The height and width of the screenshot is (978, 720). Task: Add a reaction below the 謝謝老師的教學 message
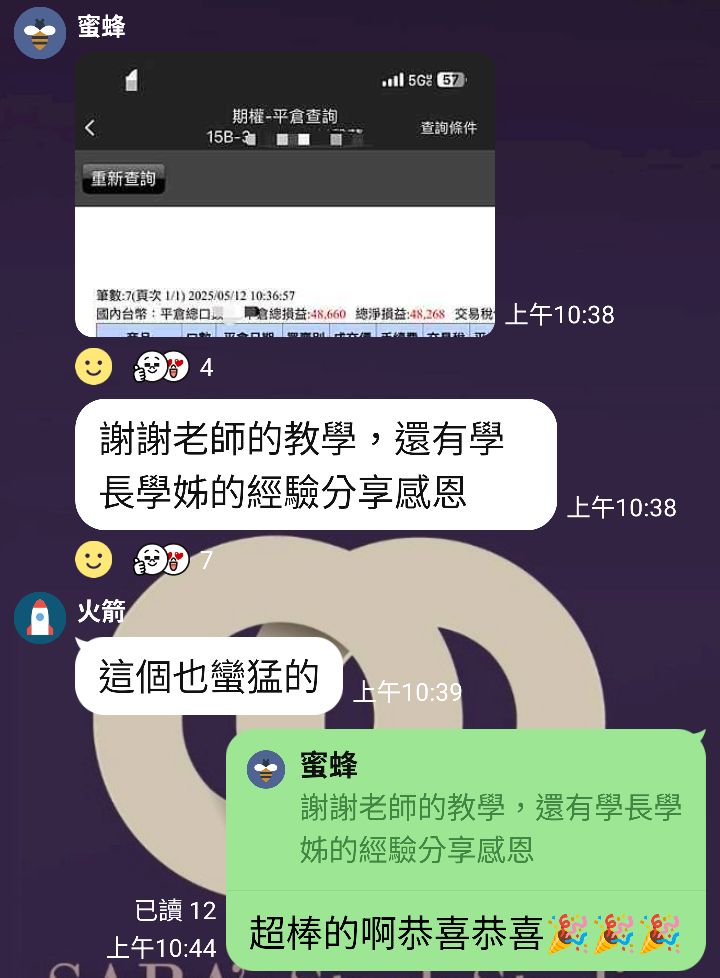coord(94,560)
